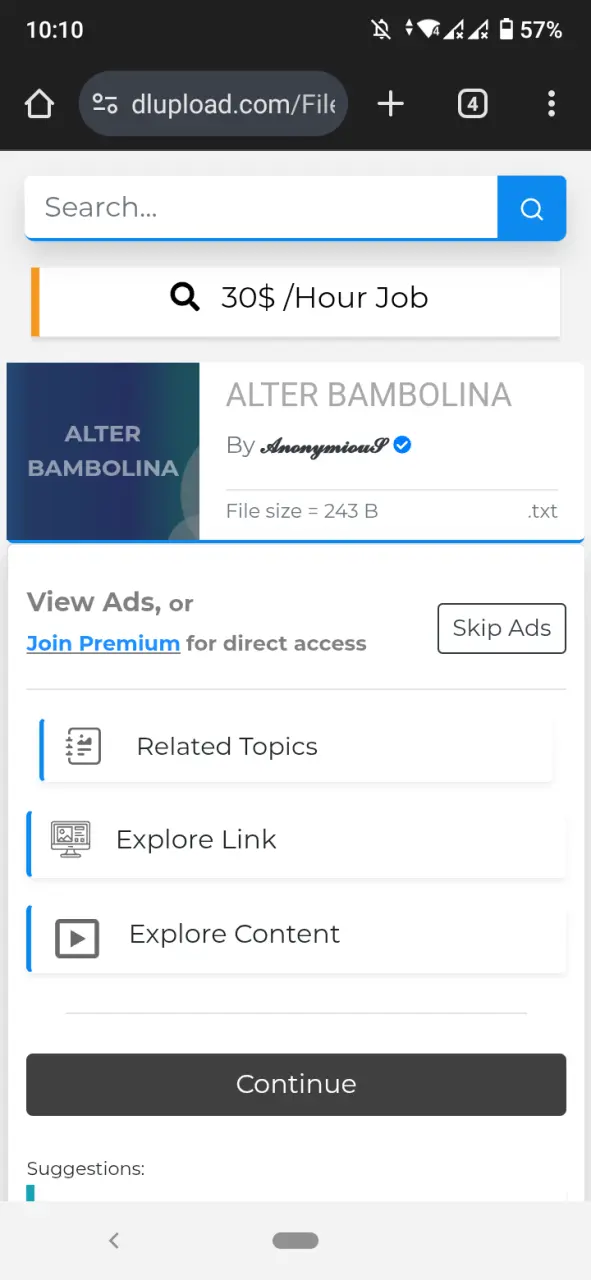
Task: Tap the Skip Ads button
Action: point(502,629)
